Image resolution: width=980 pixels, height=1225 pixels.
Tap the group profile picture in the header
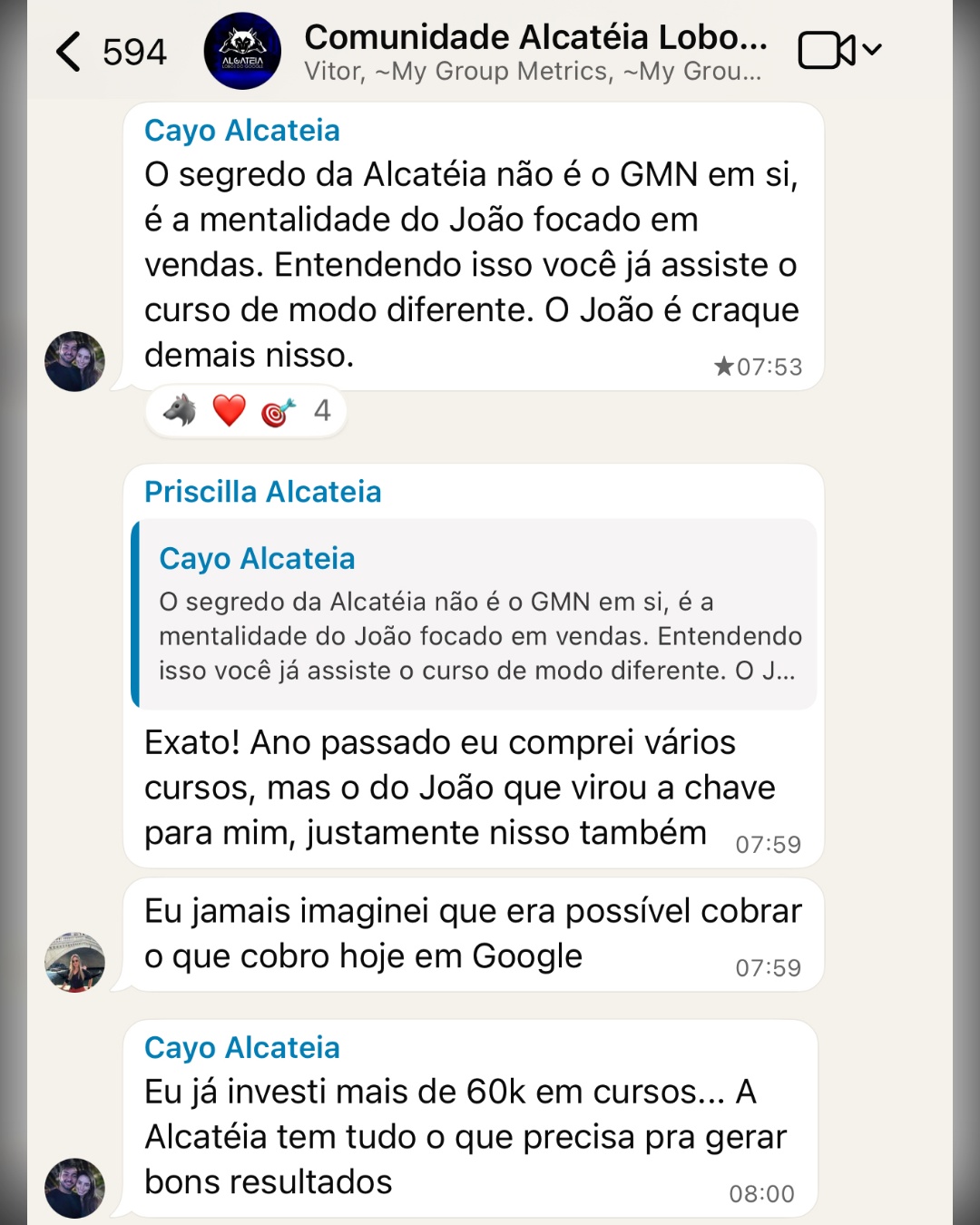pyautogui.click(x=242, y=52)
